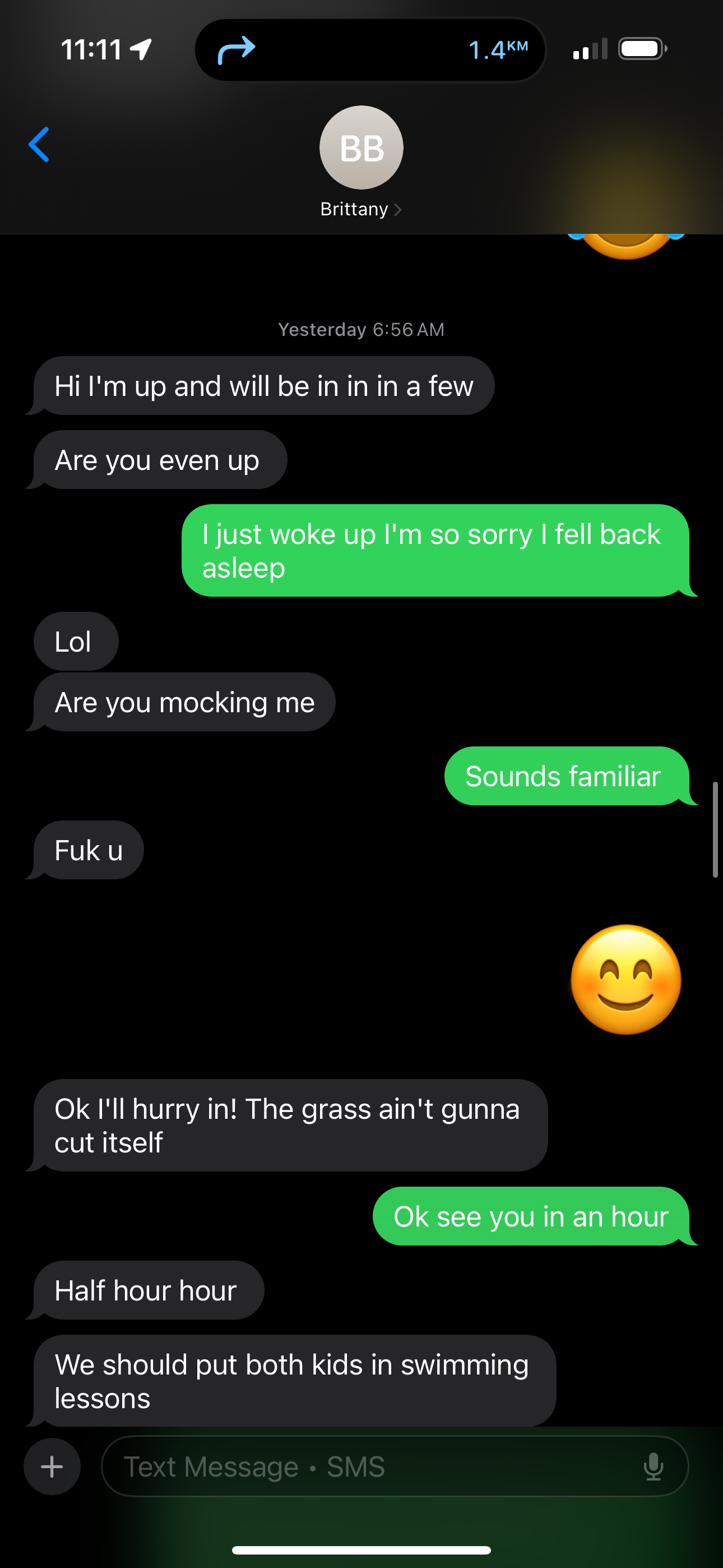Go back to the conversations list
Screen dimensions: 723x1568
(x=39, y=145)
